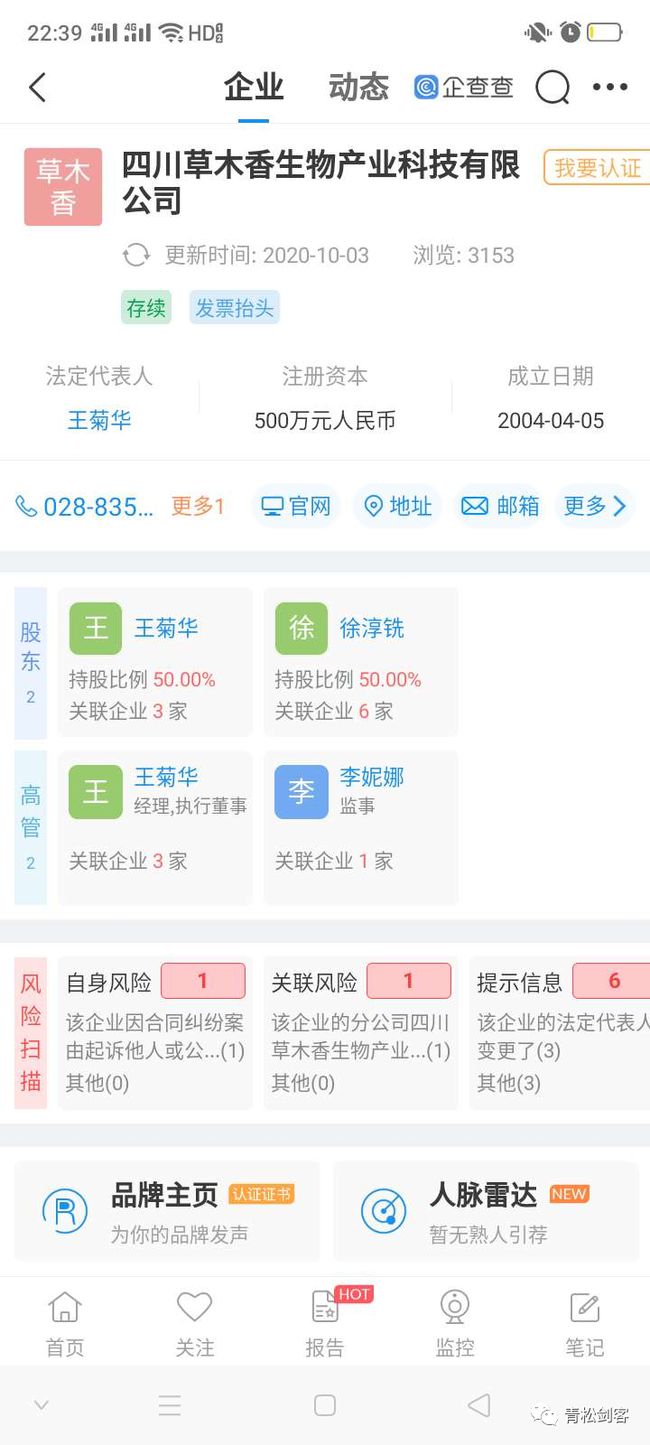The image size is (650, 1445).
Task: Open 人脉雷达 connections radar card
Action: pyautogui.click(x=486, y=1210)
